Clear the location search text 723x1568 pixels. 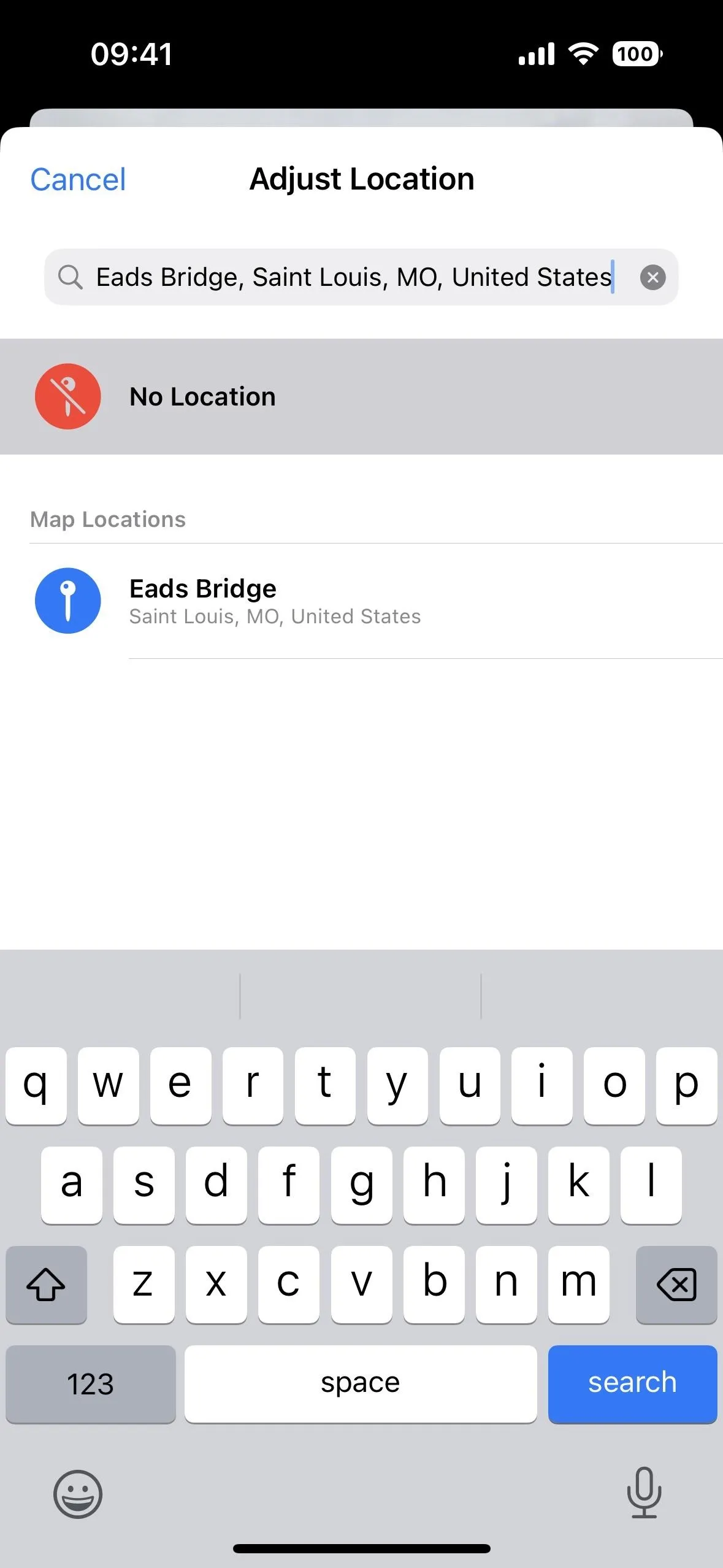tap(652, 277)
